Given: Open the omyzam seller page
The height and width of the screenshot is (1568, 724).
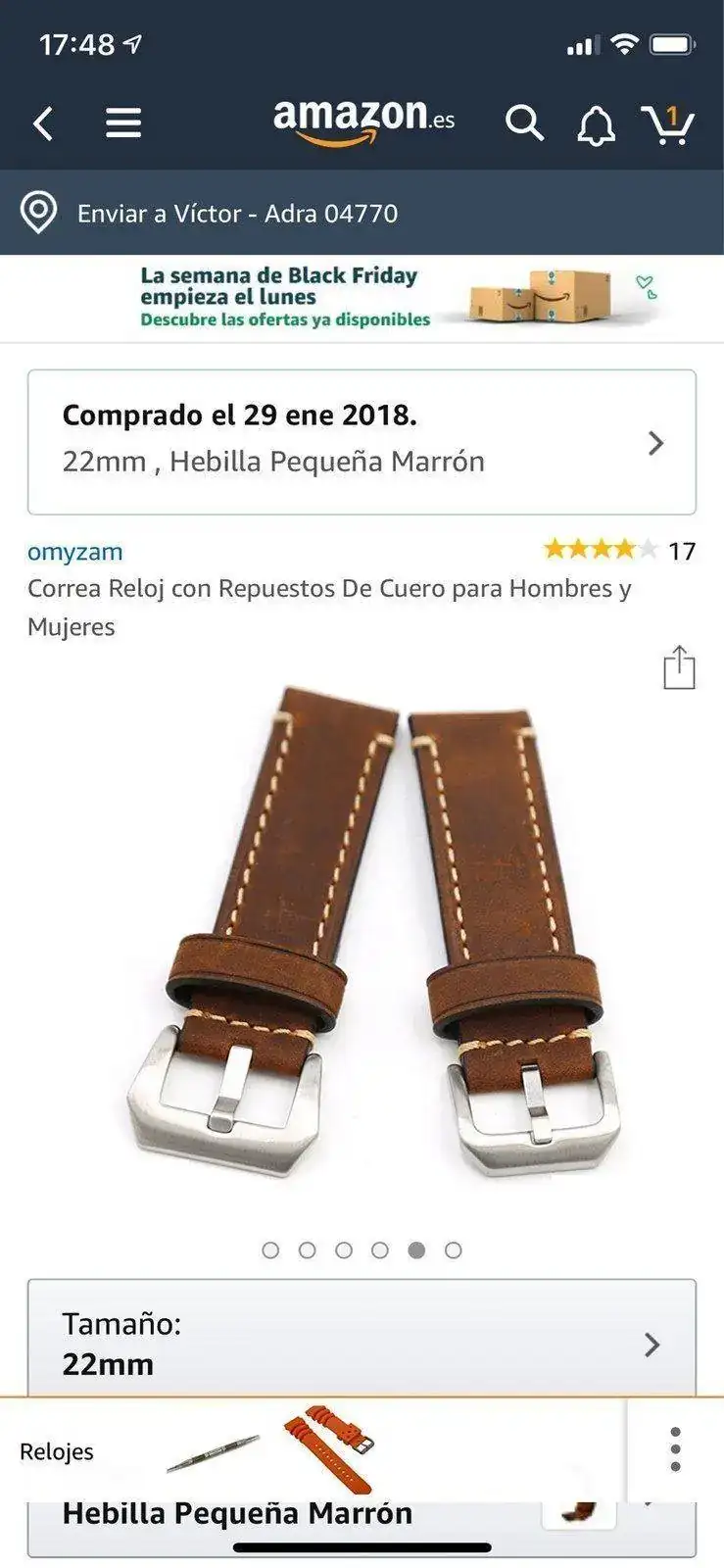Looking at the screenshot, I should point(72,551).
